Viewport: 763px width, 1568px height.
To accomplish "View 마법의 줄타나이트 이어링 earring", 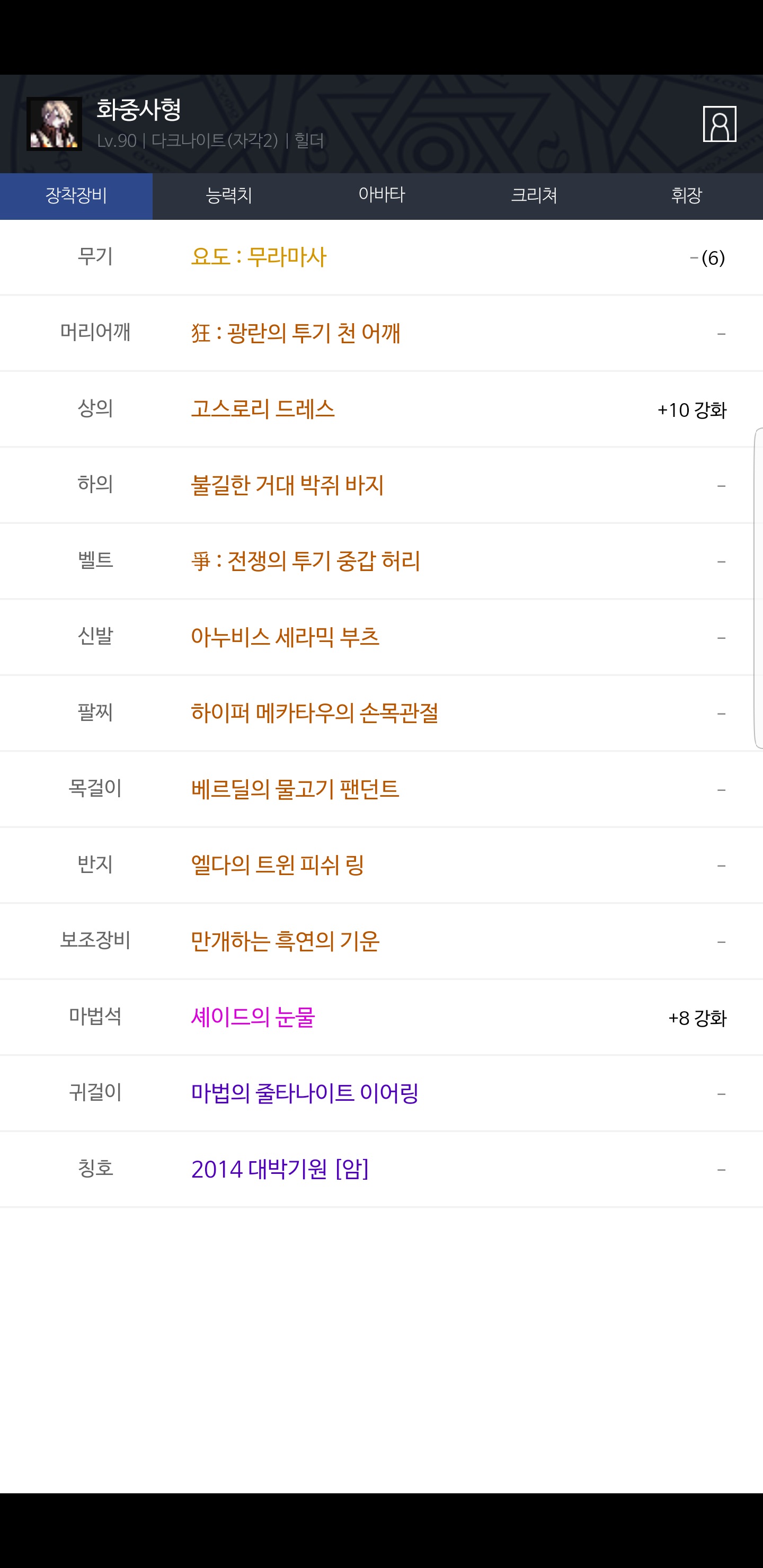I will coord(305,1093).
